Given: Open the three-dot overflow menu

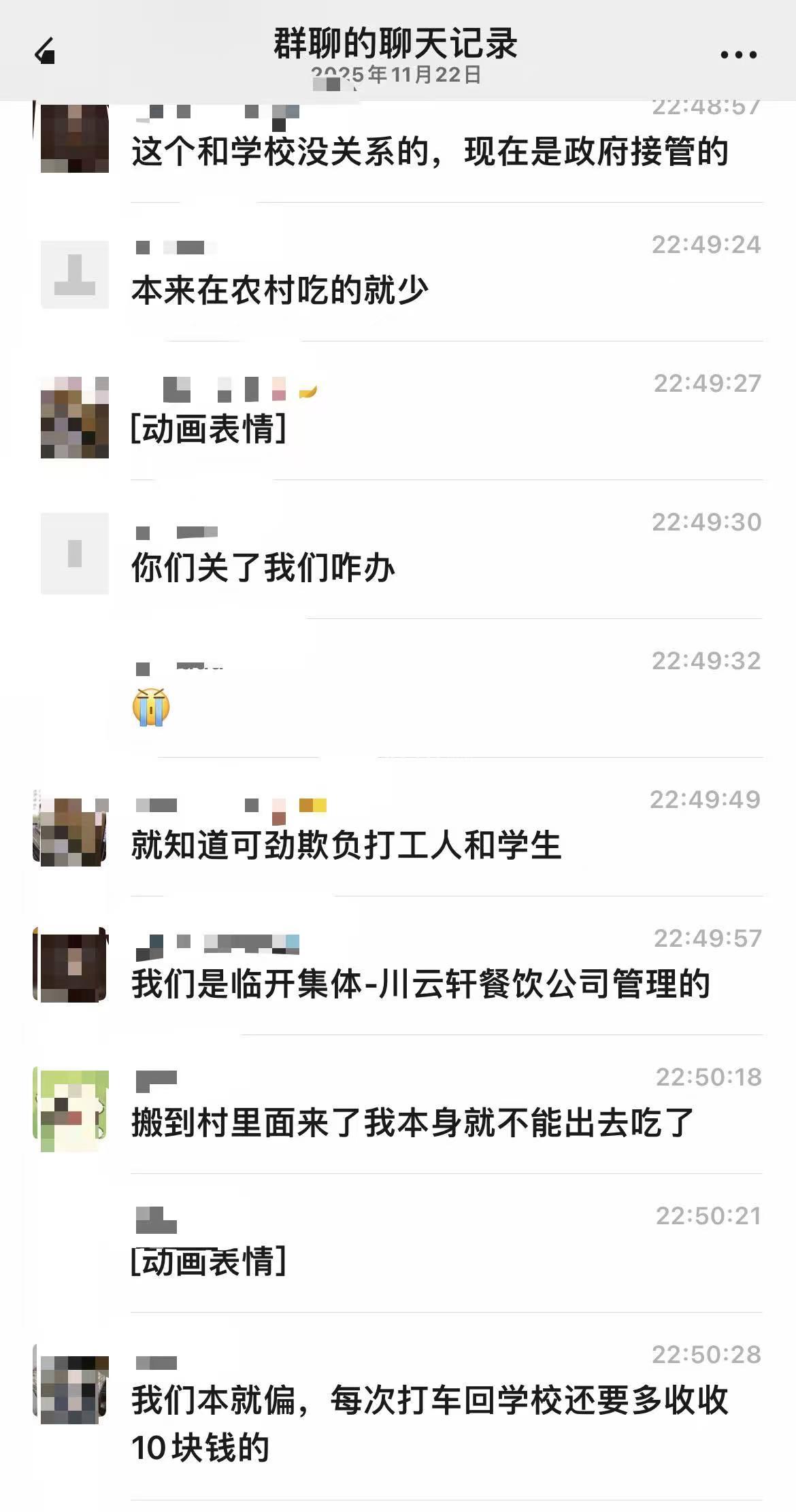Looking at the screenshot, I should (738, 54).
